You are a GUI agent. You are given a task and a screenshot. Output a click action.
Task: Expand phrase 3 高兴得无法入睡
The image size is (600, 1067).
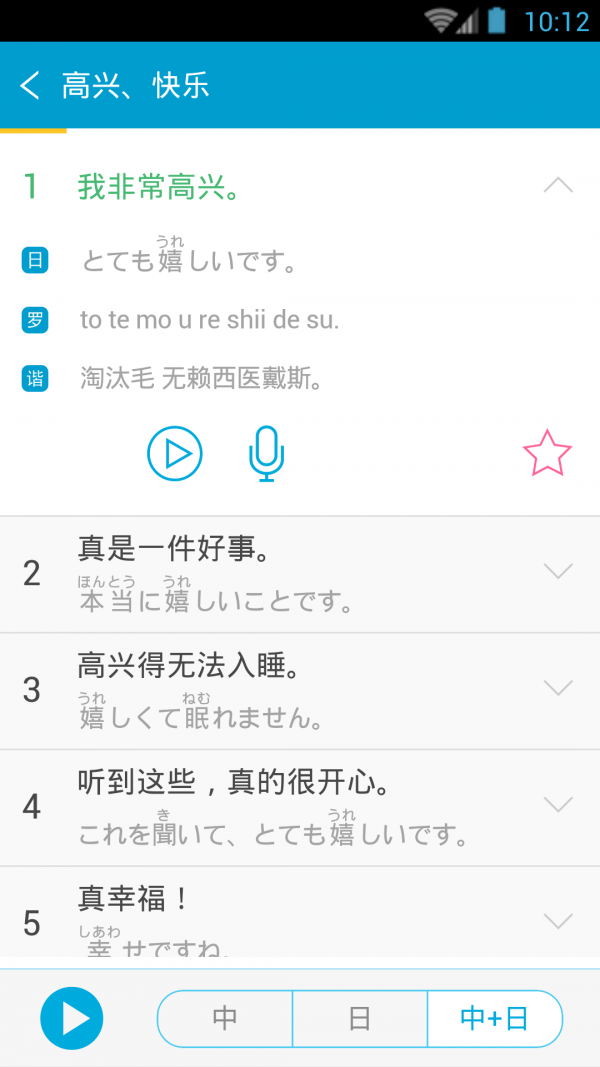tap(557, 688)
